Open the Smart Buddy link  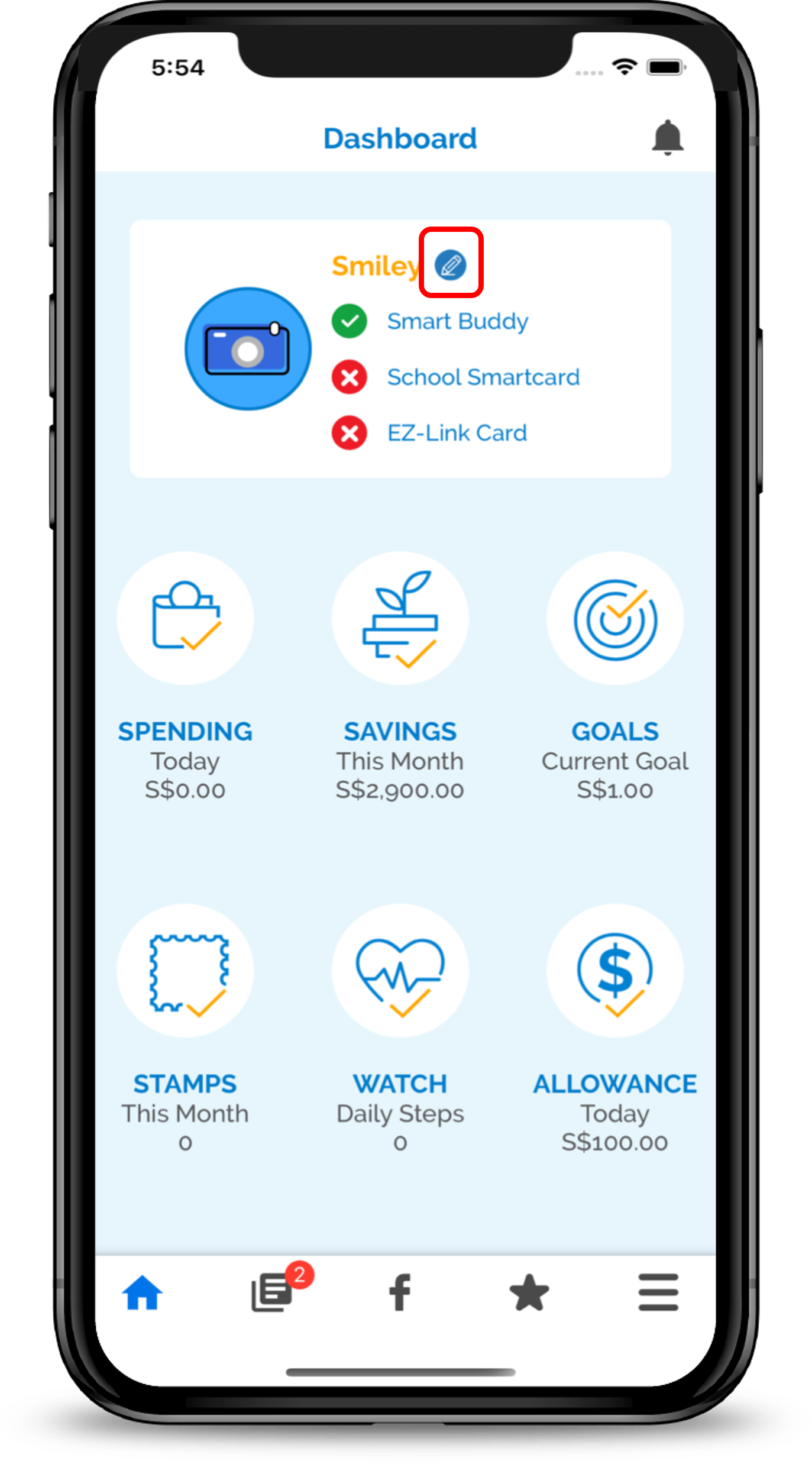point(457,321)
